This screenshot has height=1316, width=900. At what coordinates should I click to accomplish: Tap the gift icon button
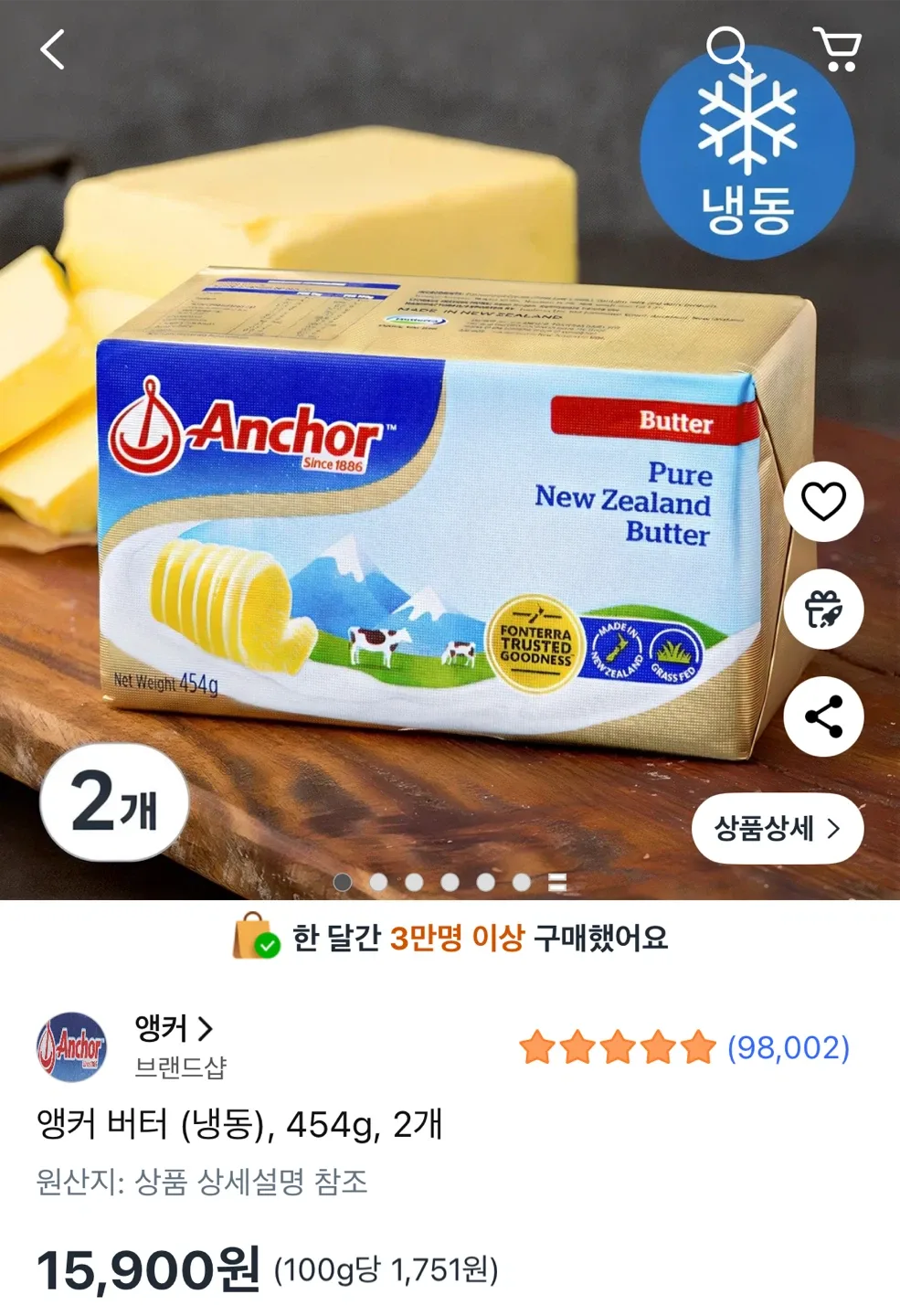pyautogui.click(x=823, y=610)
